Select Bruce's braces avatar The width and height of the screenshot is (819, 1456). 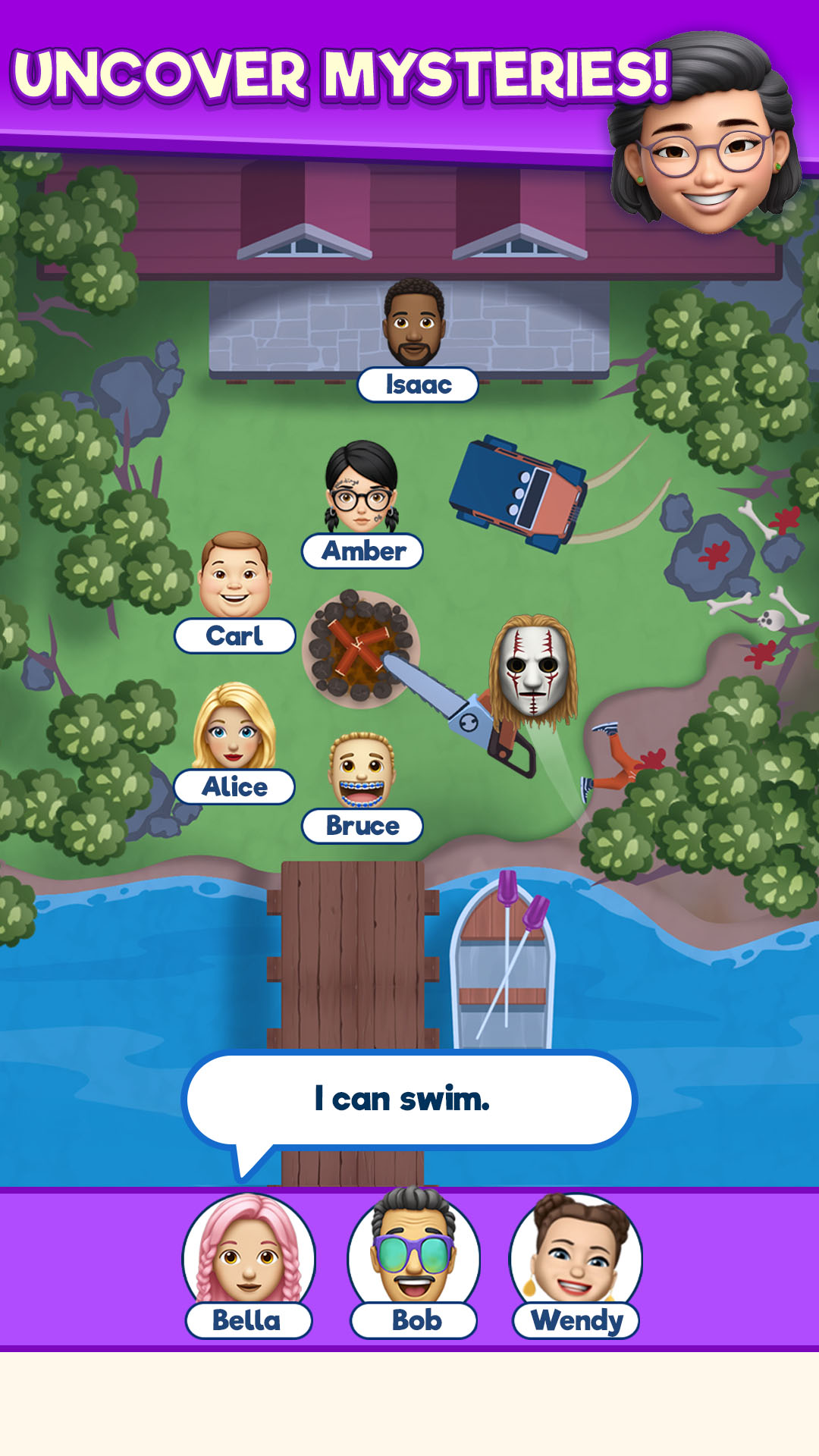(362, 770)
